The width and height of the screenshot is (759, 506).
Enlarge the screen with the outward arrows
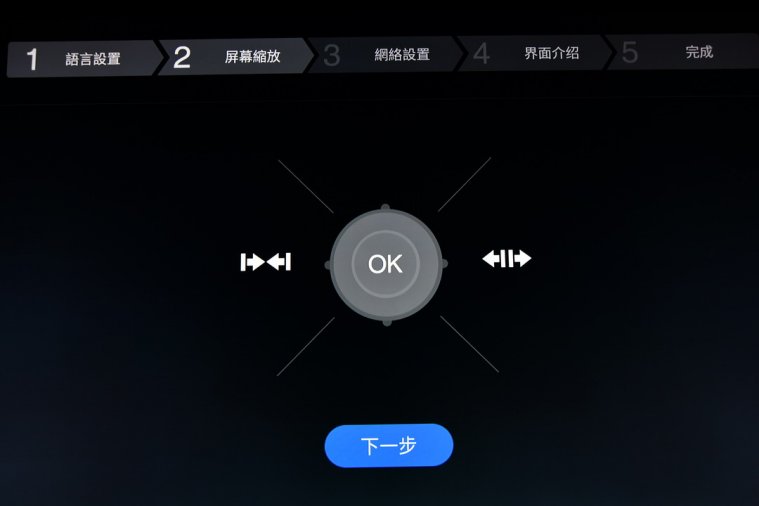pyautogui.click(x=506, y=259)
